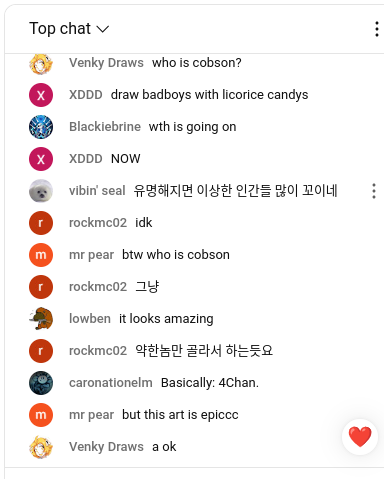The width and height of the screenshot is (384, 479).
Task: Send a heart reaction
Action: [360, 437]
